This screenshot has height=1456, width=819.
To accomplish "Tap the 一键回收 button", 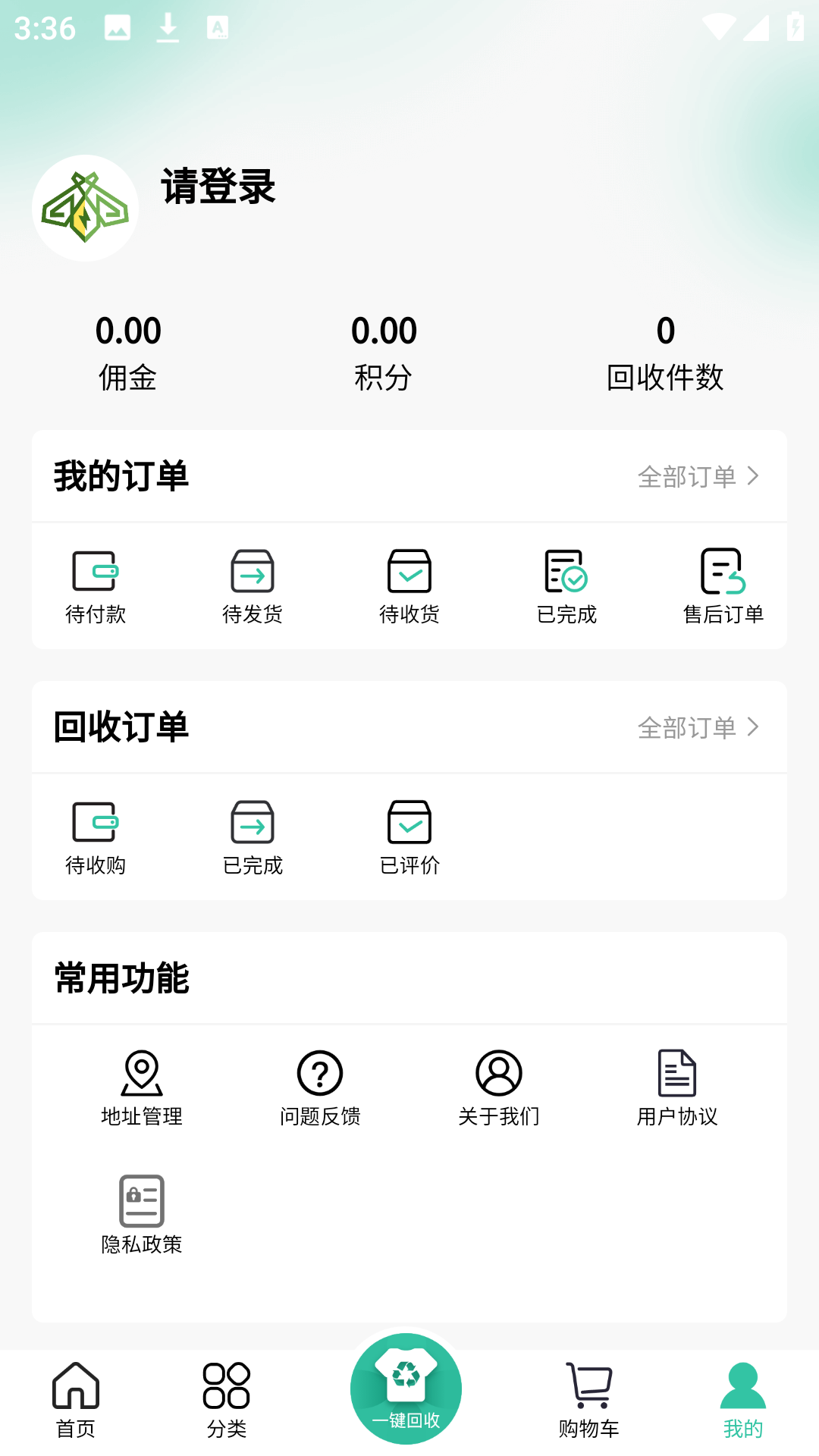I will click(406, 1389).
